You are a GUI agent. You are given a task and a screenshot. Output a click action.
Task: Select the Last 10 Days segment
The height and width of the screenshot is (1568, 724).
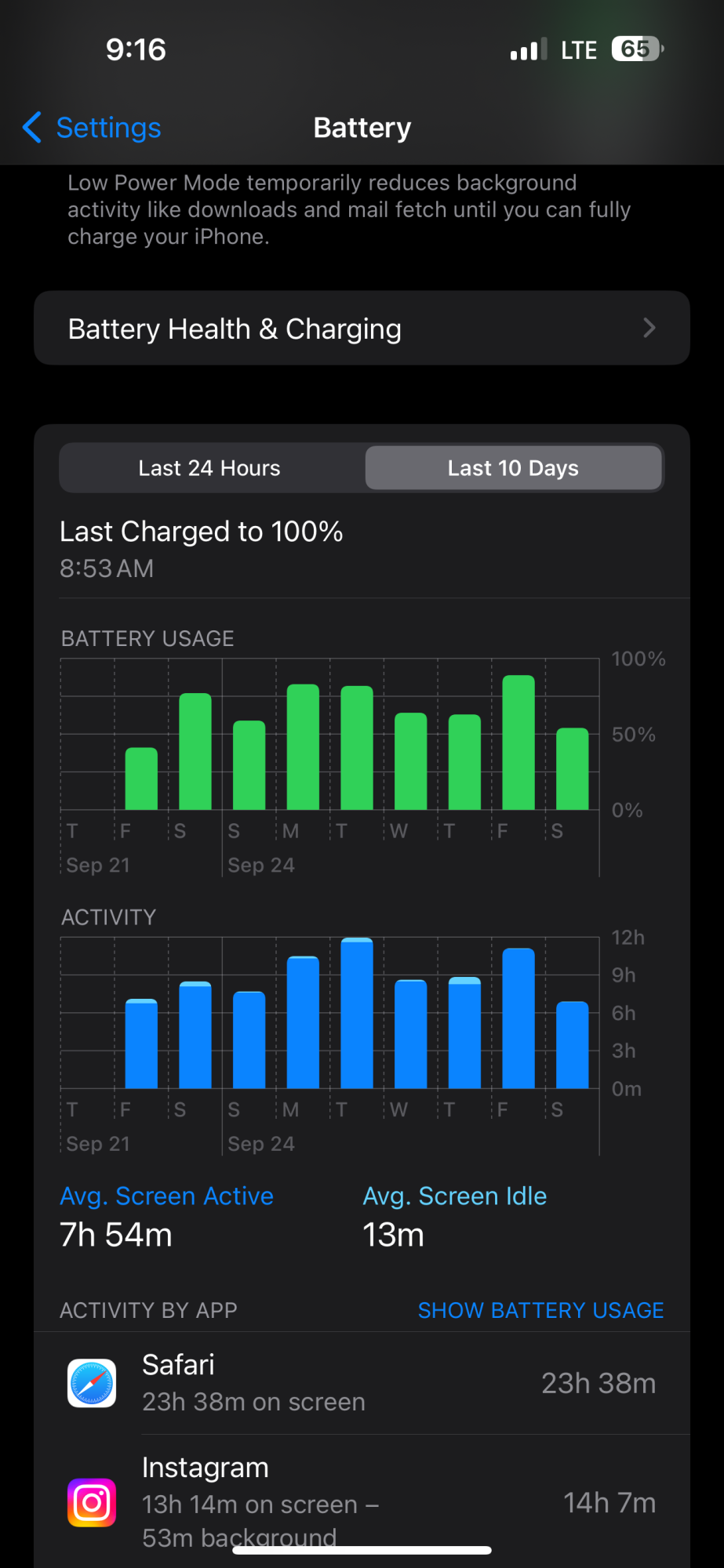click(513, 468)
